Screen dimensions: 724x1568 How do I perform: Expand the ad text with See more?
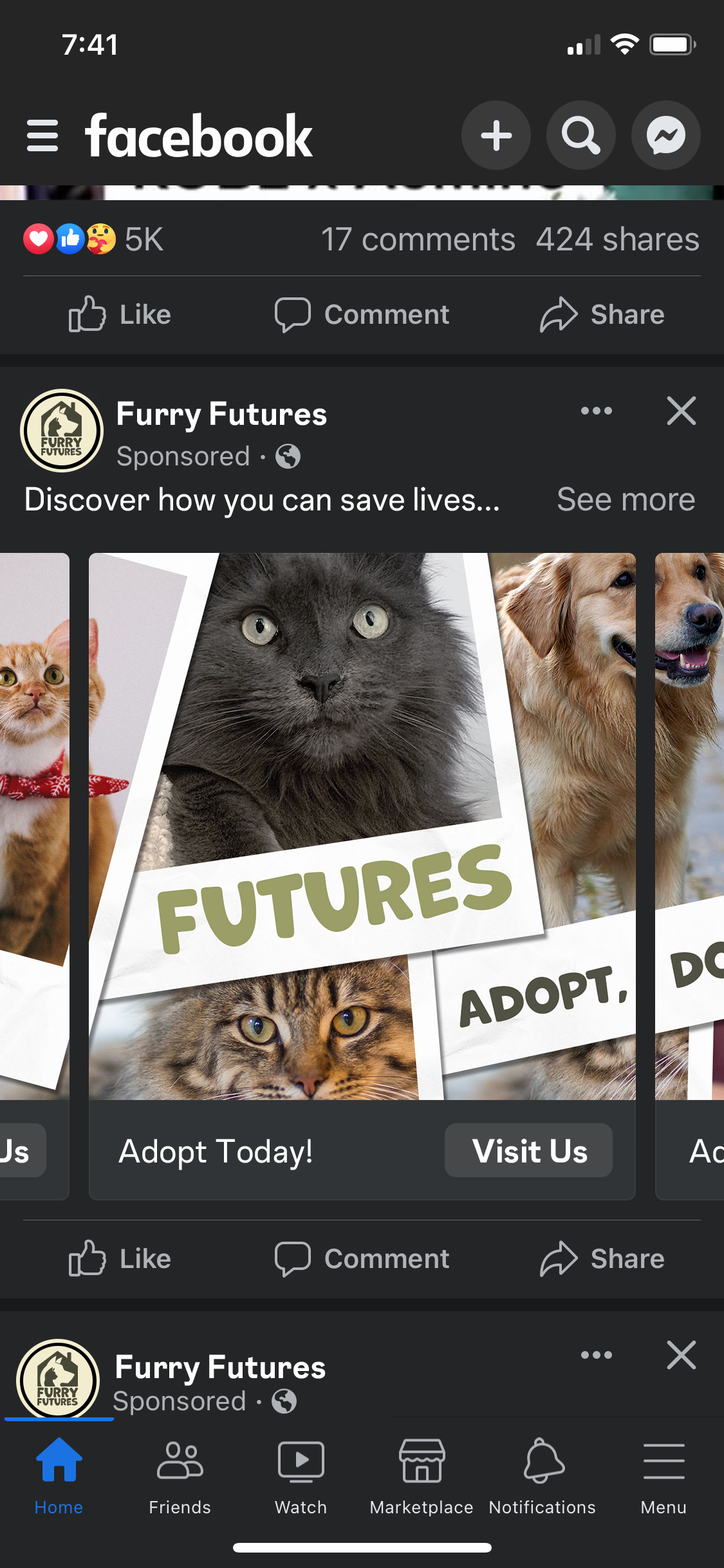626,499
